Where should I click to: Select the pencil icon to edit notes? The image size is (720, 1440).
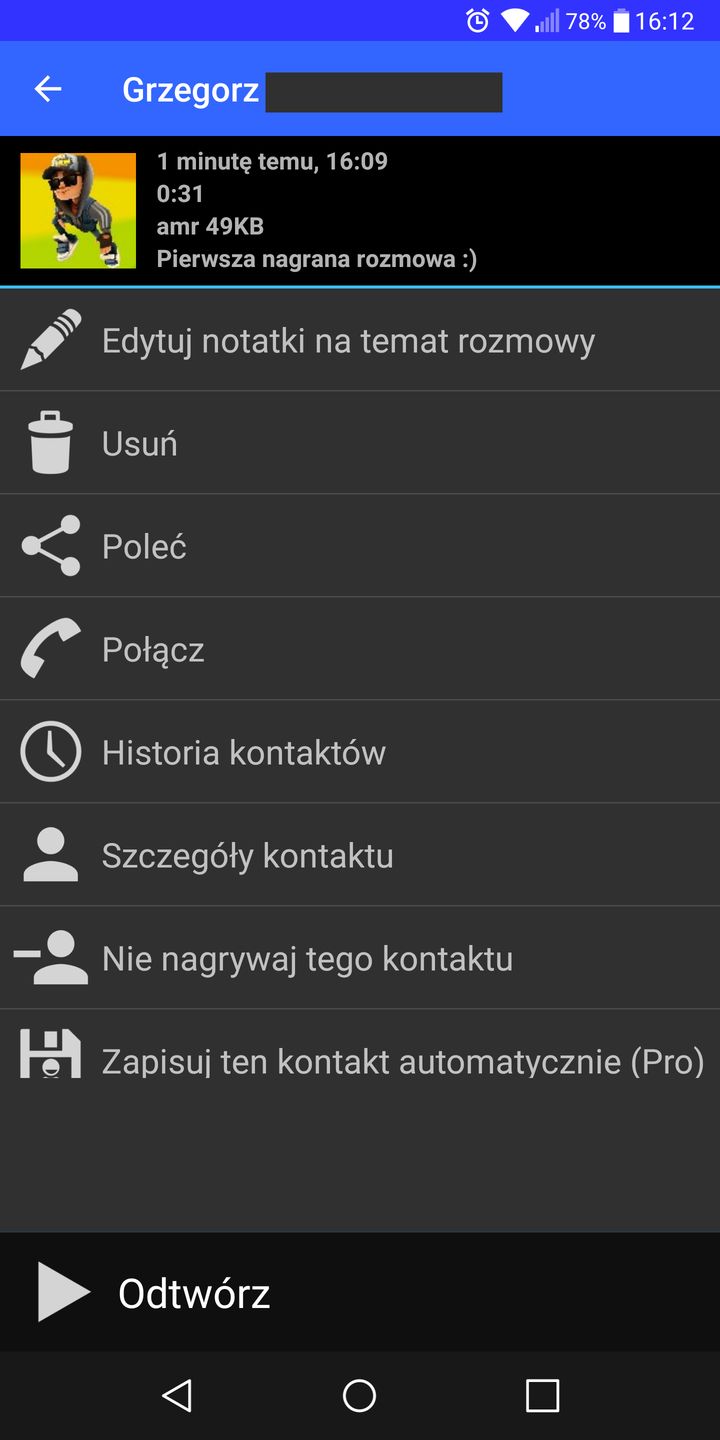click(x=50, y=339)
